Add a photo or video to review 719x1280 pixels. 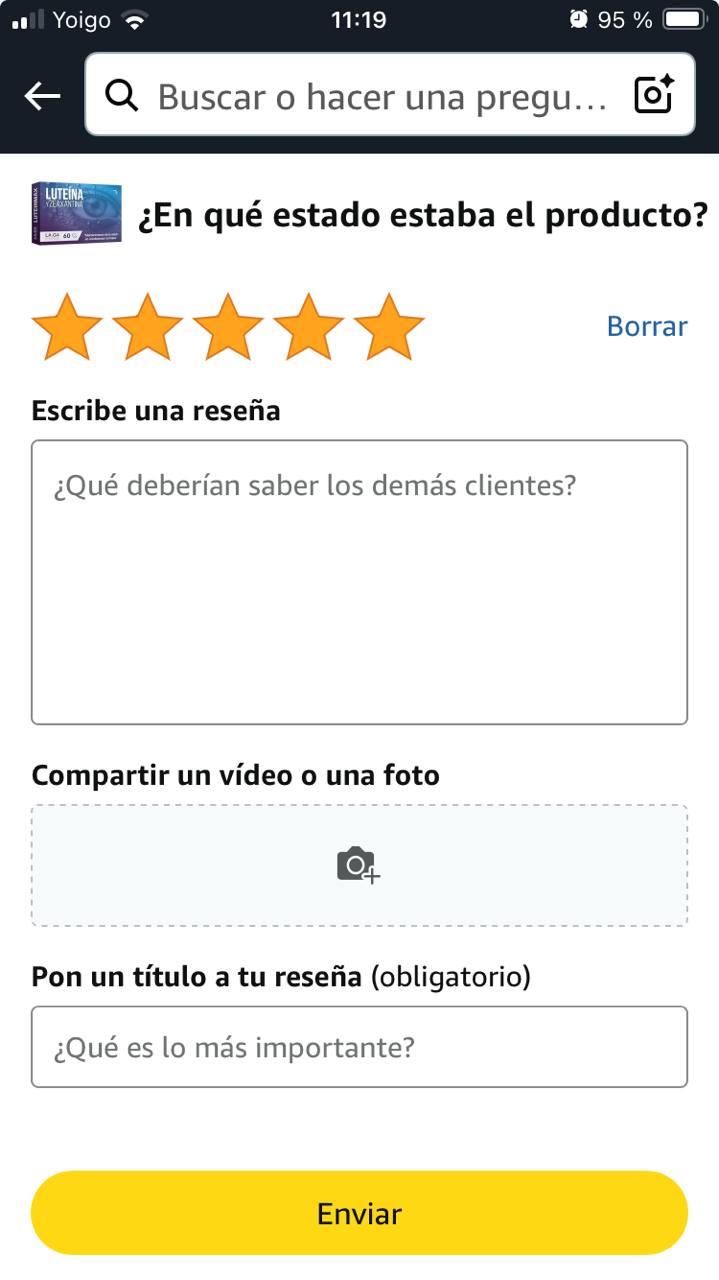[x=359, y=865]
